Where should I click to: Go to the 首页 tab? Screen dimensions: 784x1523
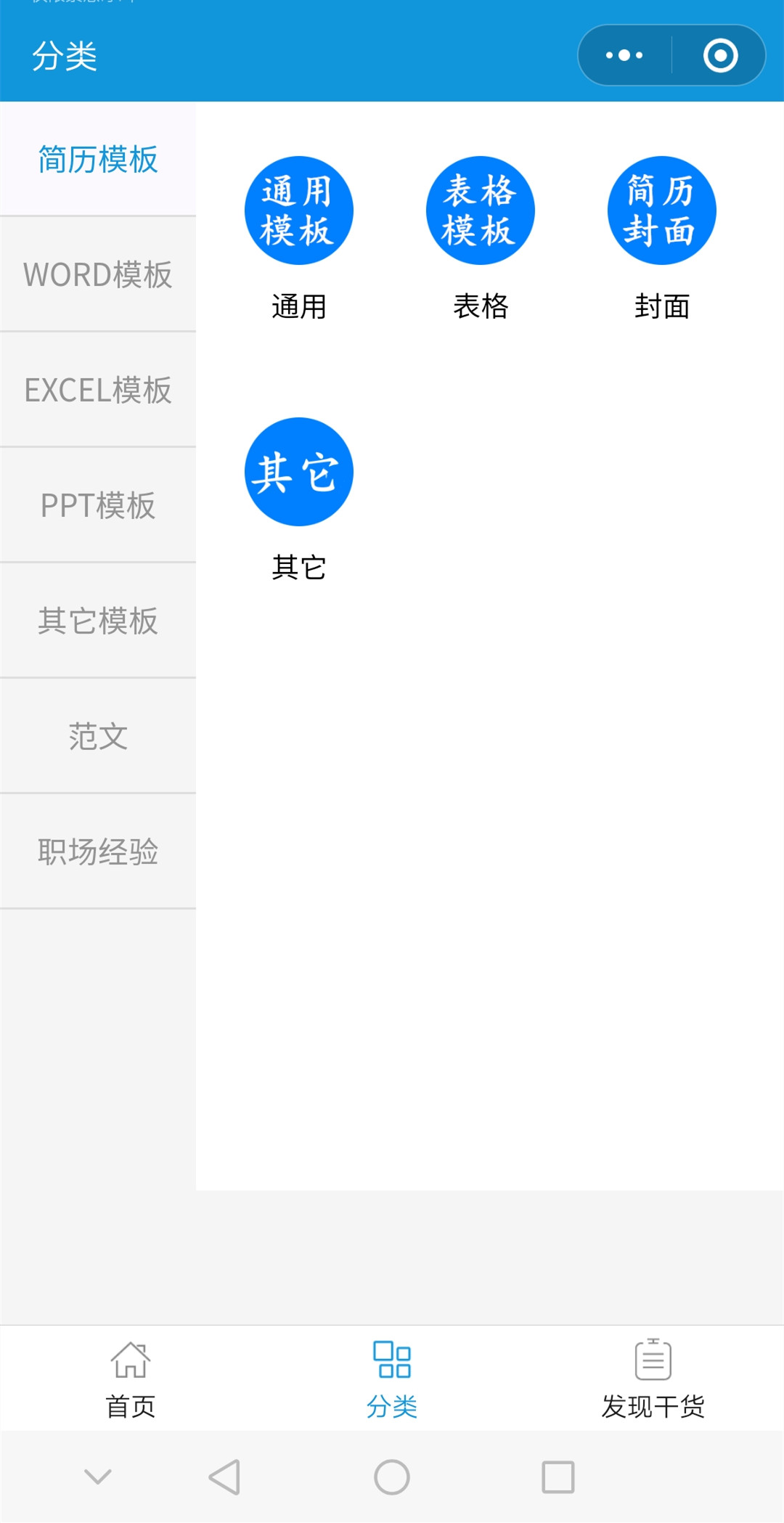[x=131, y=1379]
